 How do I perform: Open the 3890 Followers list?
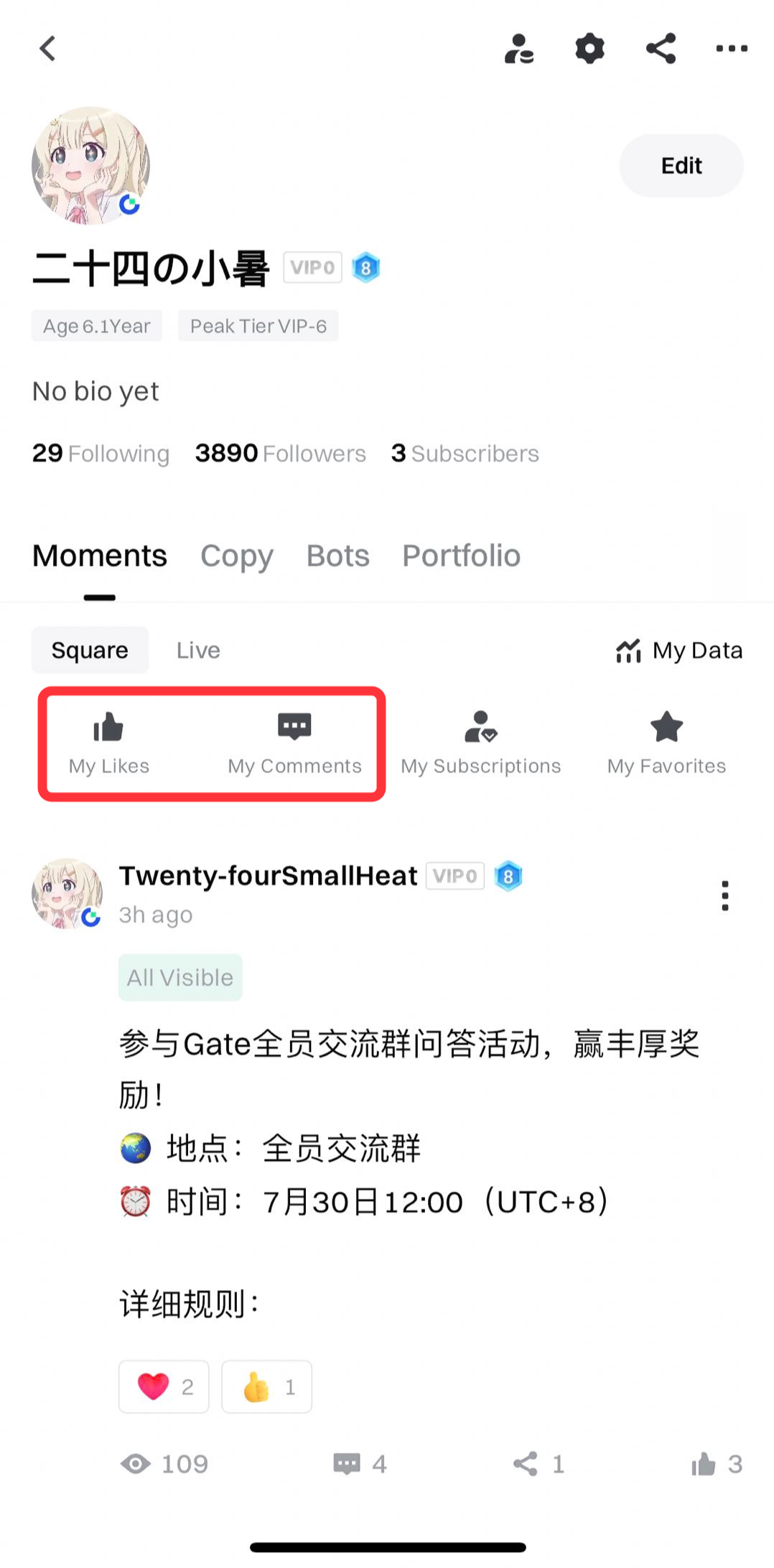coord(279,453)
